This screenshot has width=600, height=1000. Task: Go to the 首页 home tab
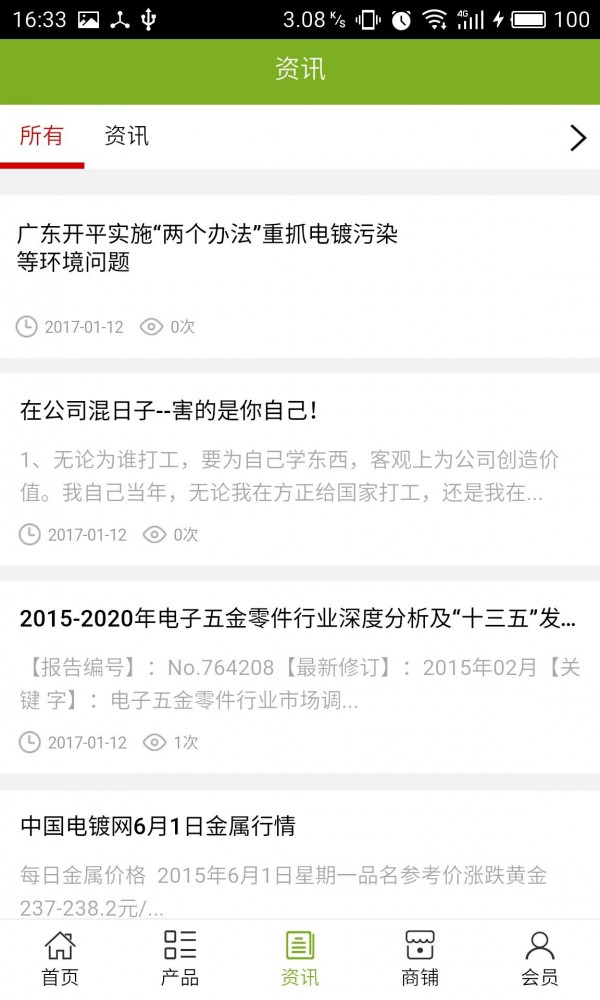[x=60, y=958]
